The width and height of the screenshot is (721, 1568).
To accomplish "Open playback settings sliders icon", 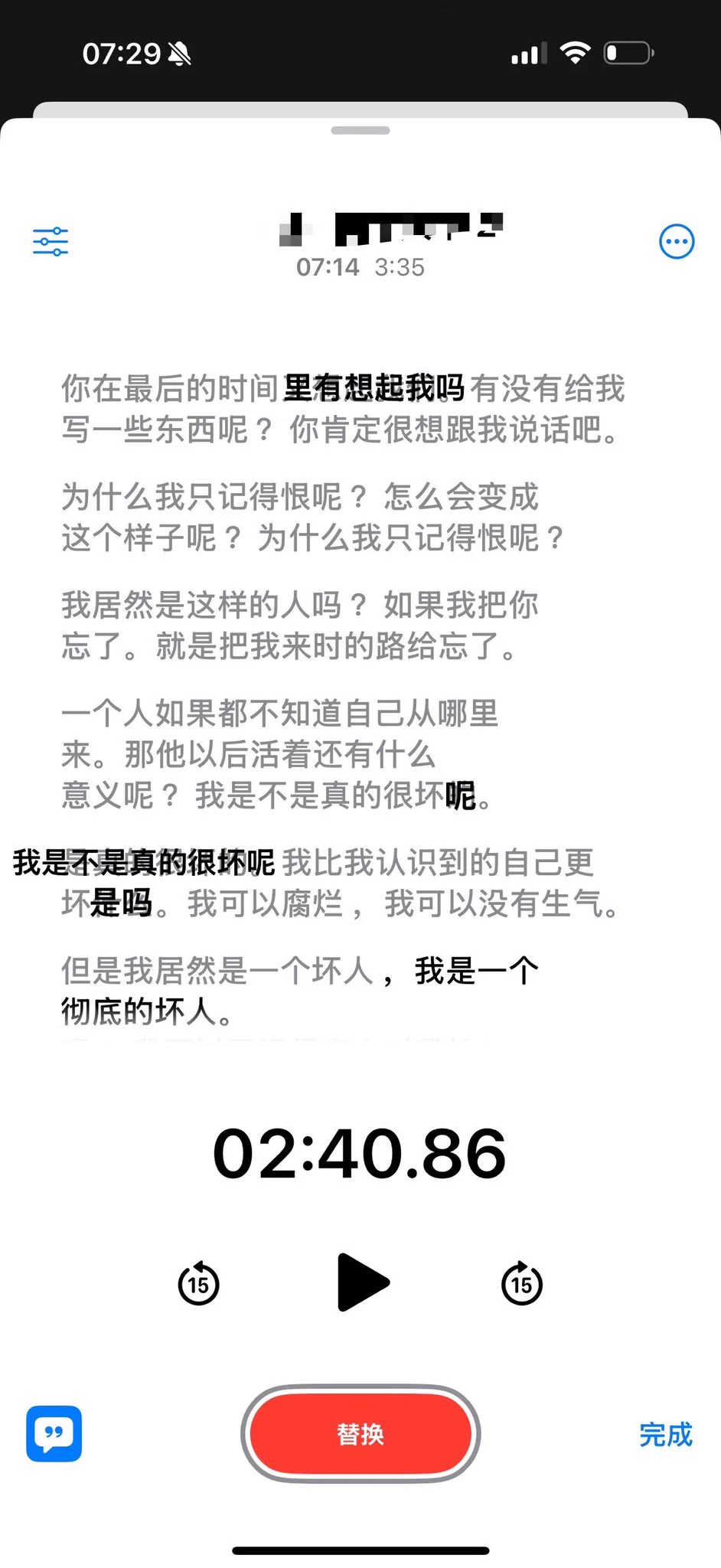I will coord(51,242).
